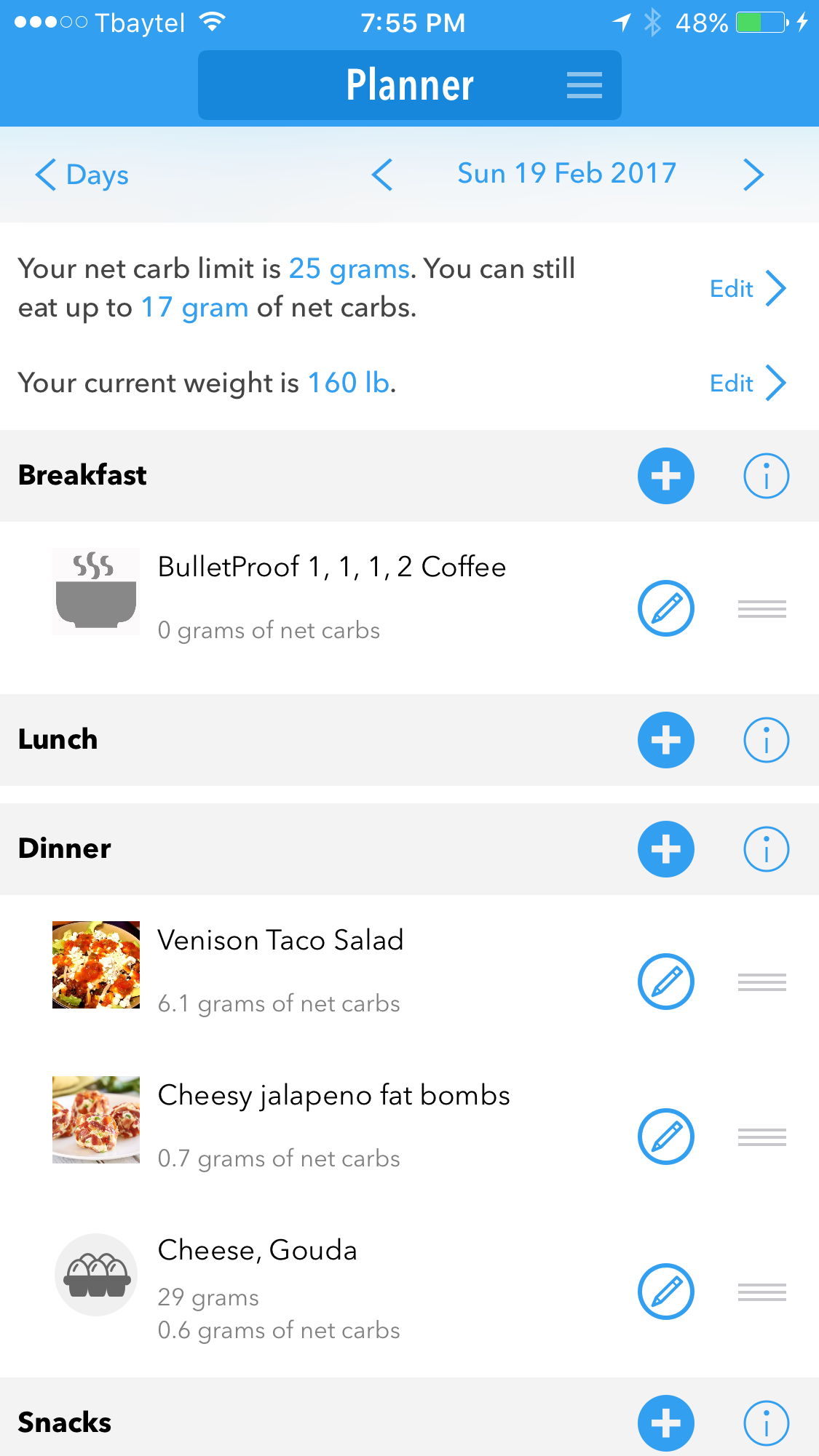Edit BulletProof Coffee entry
Image resolution: width=819 pixels, height=1456 pixels.
[x=666, y=608]
